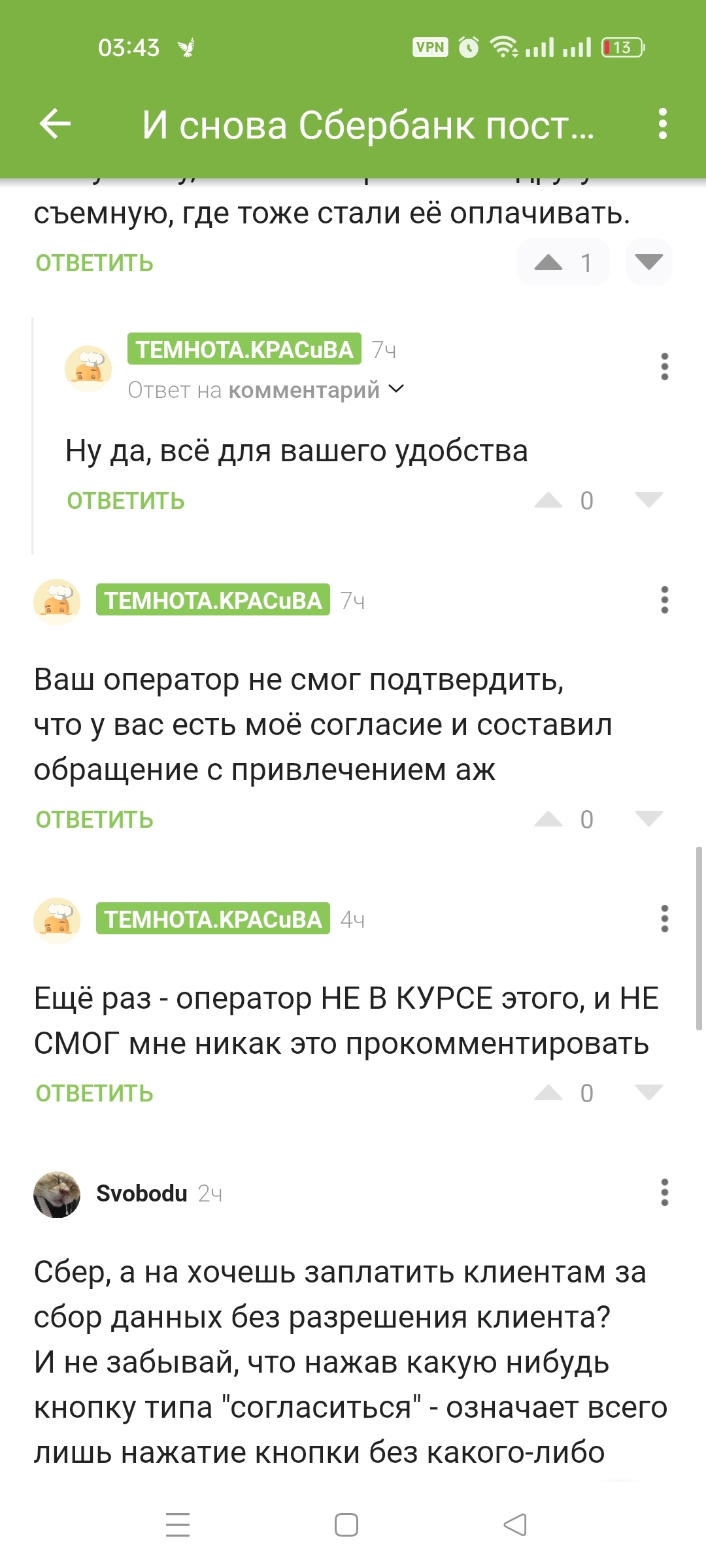Viewport: 706px width, 1568px height.
Task: Open options for 'Ваш оператор не смог' comment
Action: (664, 600)
